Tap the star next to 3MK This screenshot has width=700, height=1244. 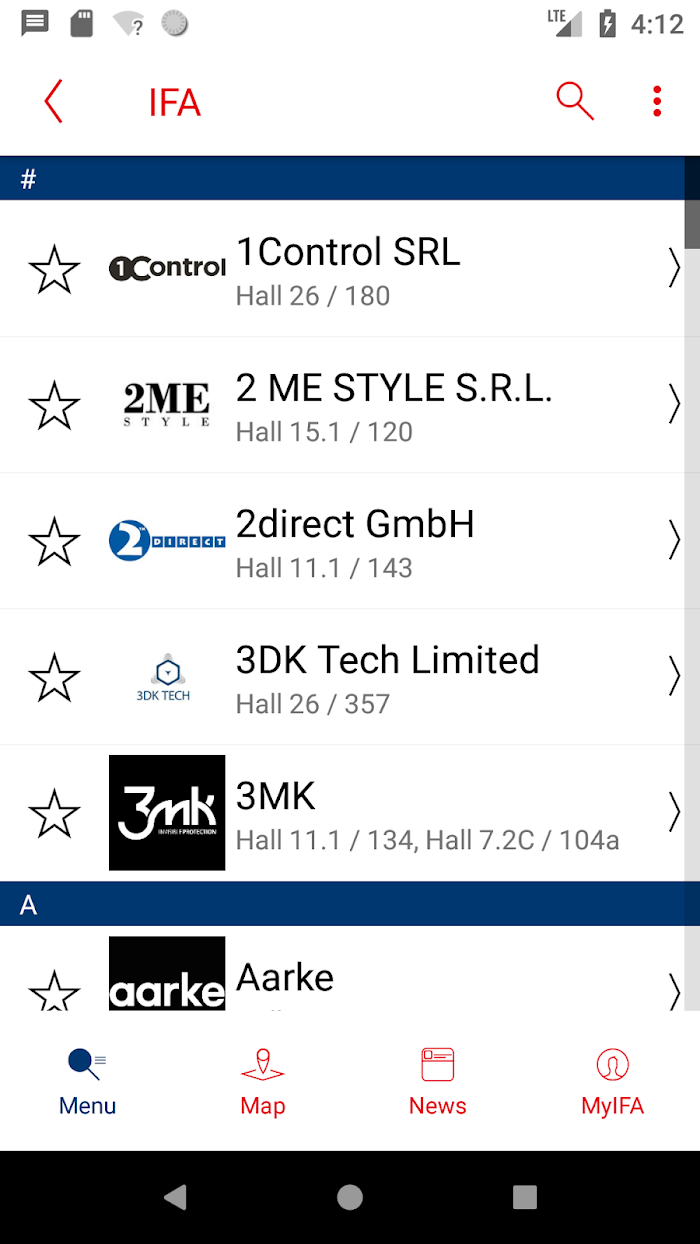54,814
